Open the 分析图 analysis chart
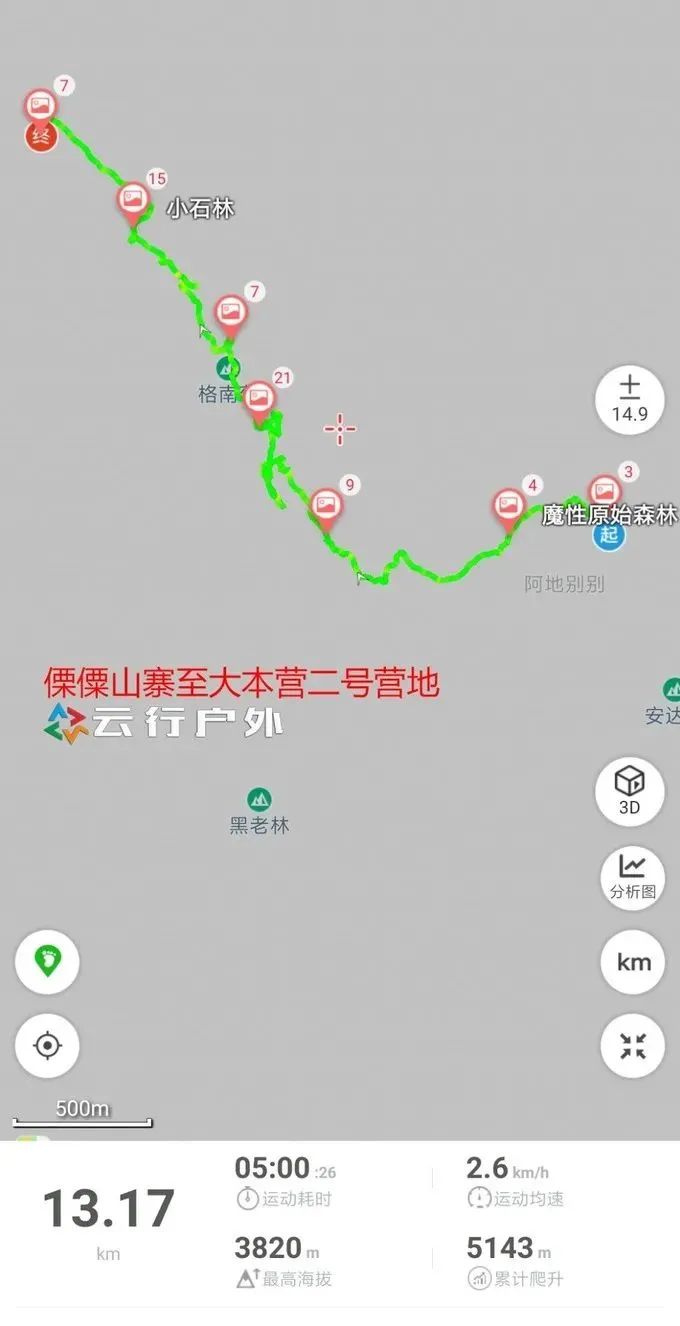The height and width of the screenshot is (1326, 680). click(632, 877)
